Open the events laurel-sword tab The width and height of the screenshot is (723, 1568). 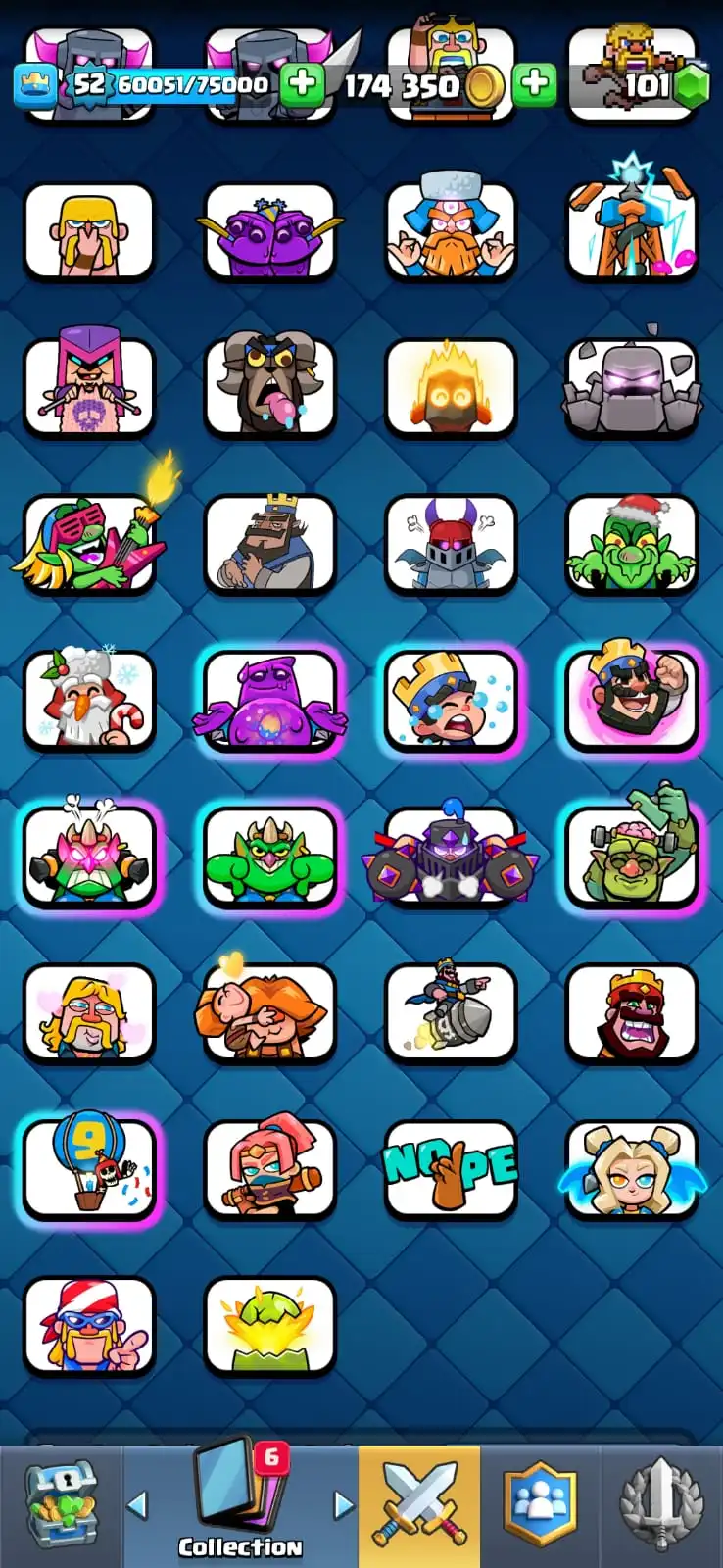point(662,1504)
